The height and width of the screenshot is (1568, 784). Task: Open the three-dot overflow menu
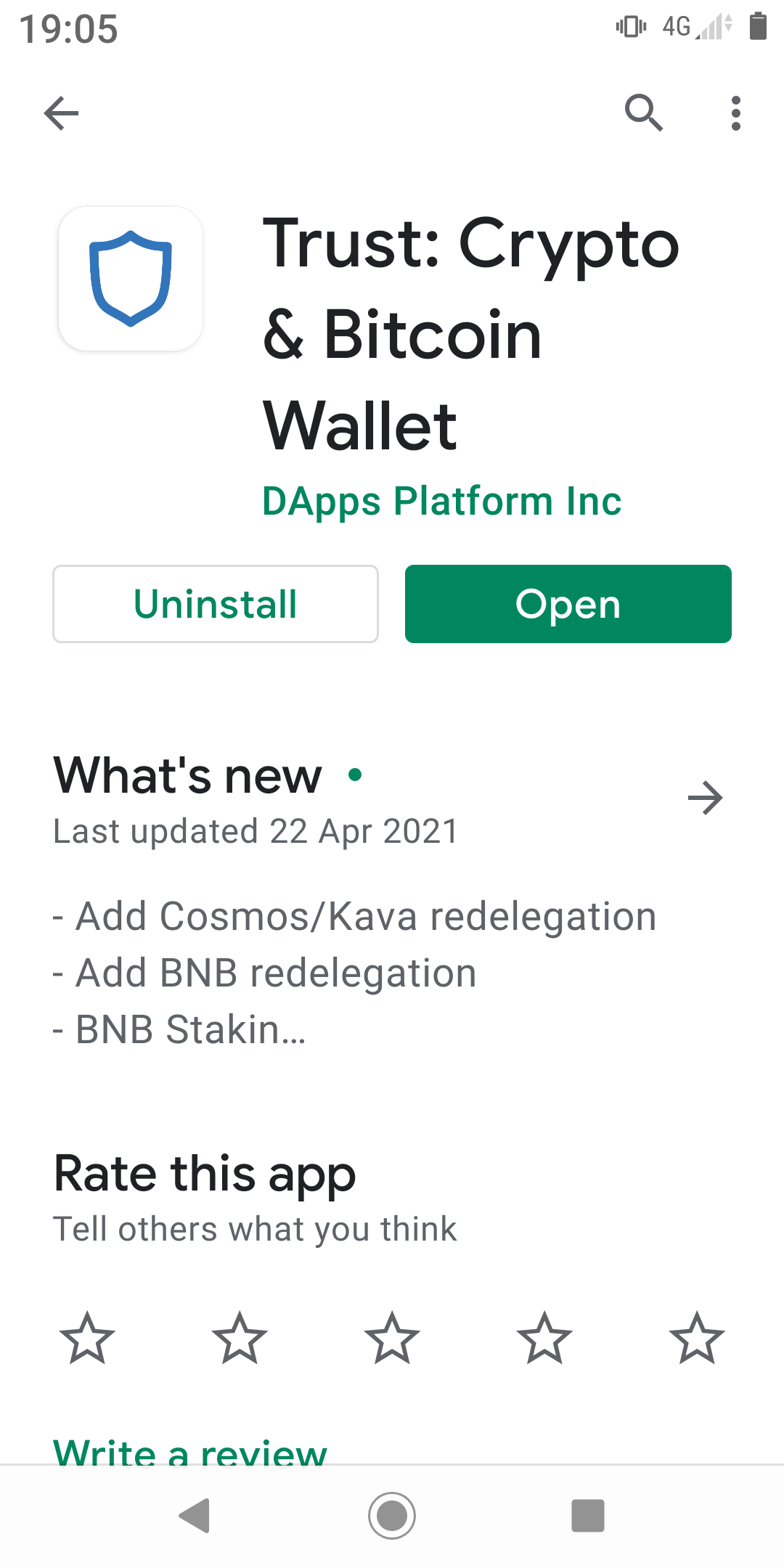pos(736,113)
